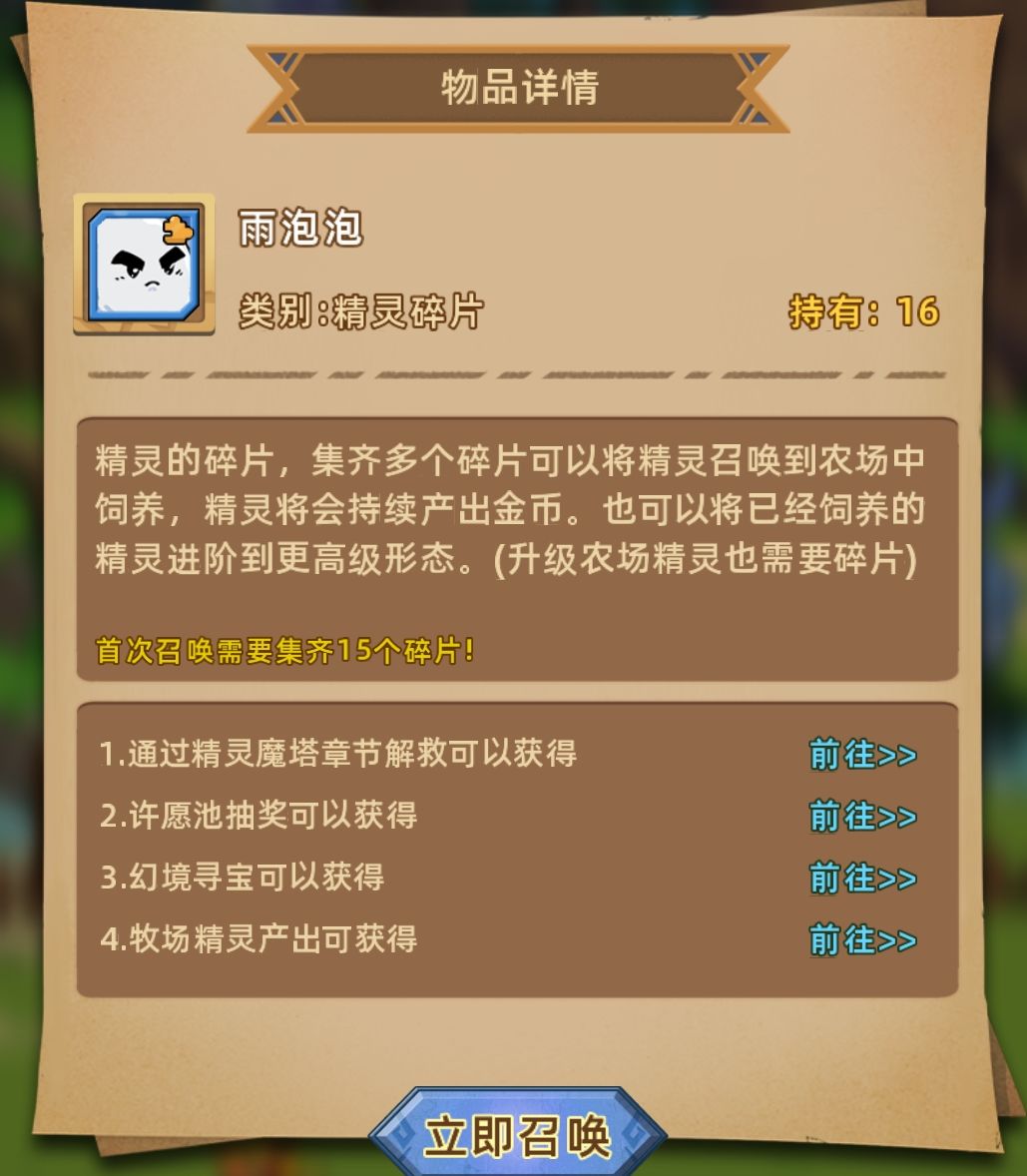Open 前往 link for 幻境寻宝
1027x1176 pixels.
click(x=860, y=878)
